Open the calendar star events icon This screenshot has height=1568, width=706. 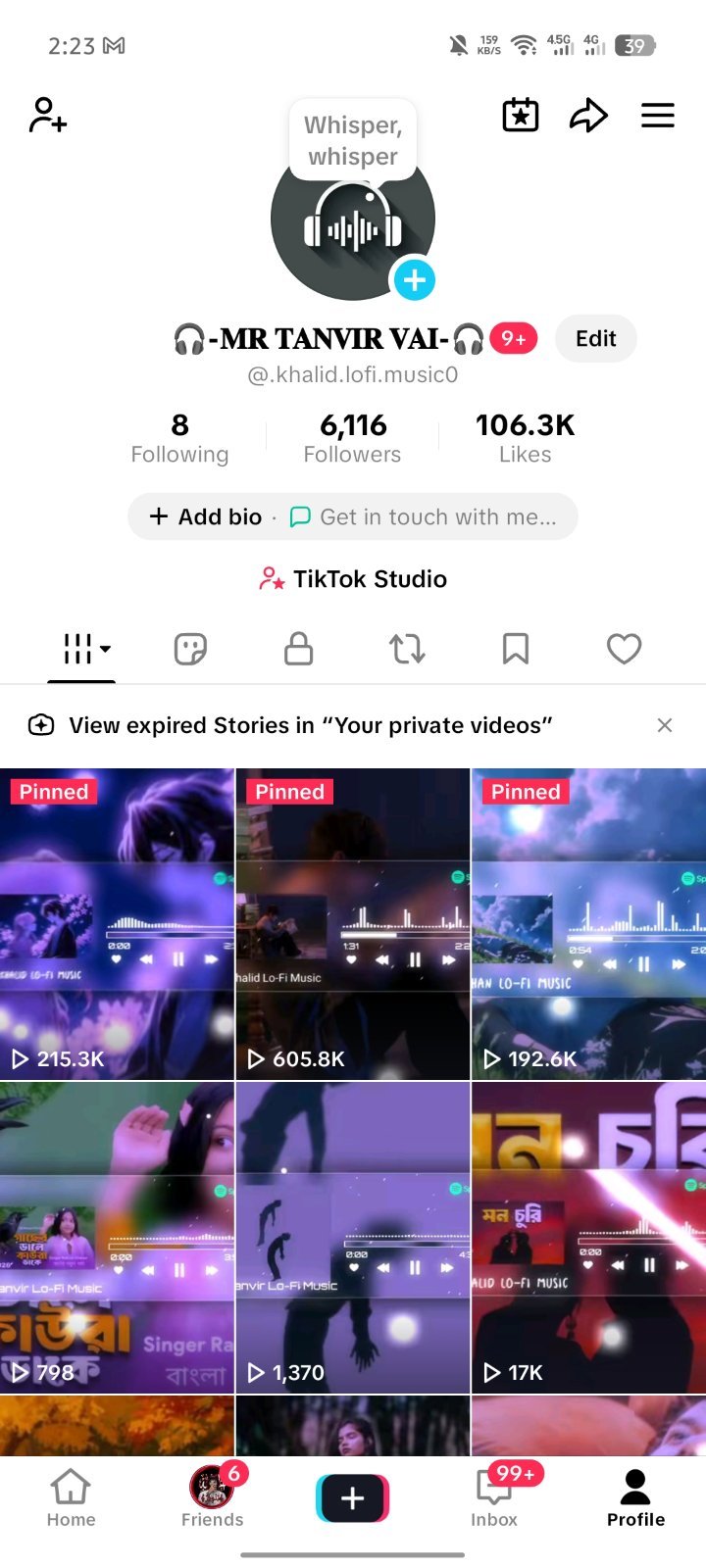tap(521, 116)
